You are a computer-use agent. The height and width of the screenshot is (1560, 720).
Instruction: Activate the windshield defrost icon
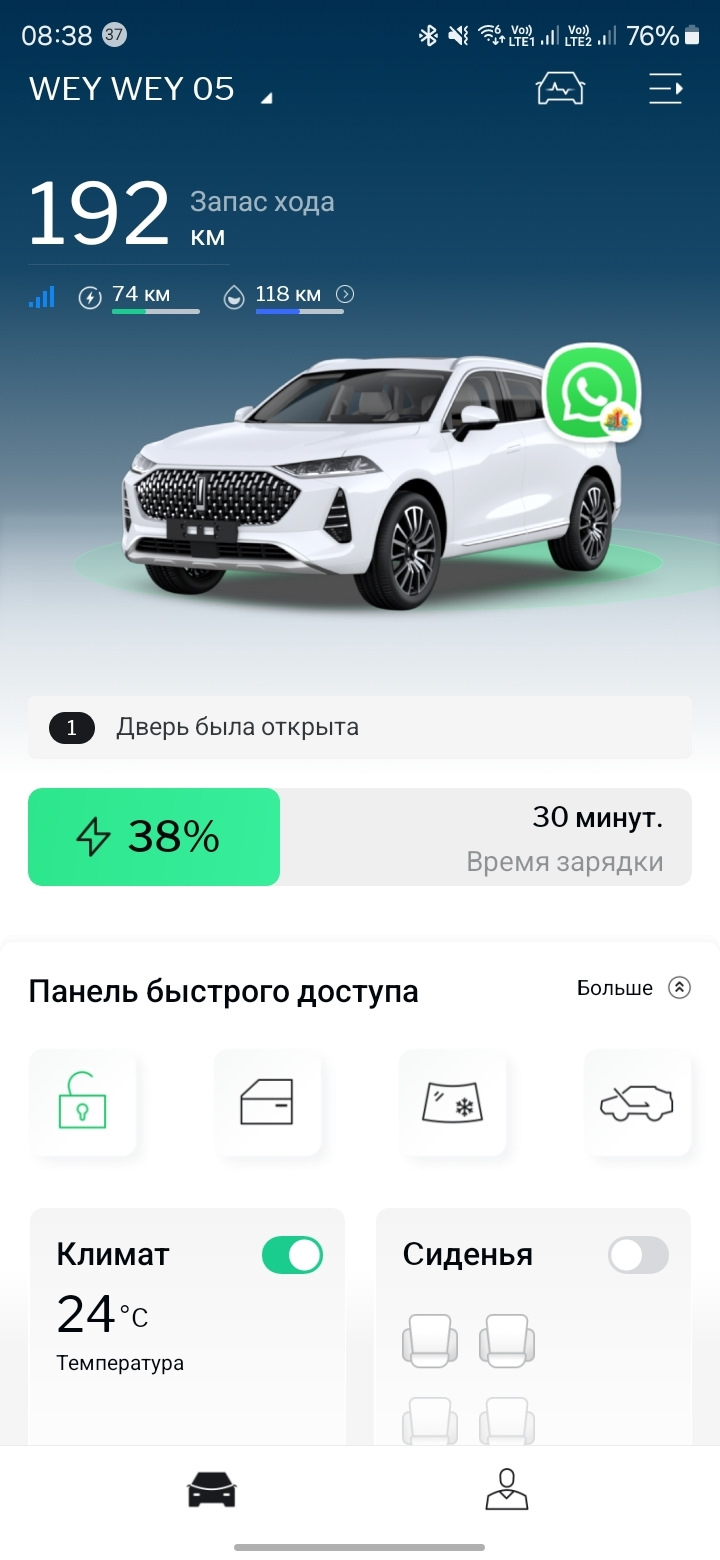(x=455, y=1103)
